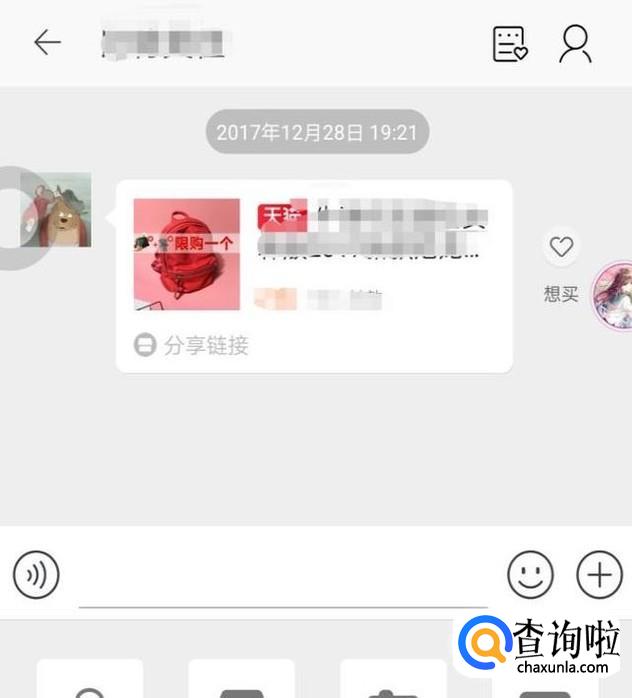Open the contact profile icon
The width and height of the screenshot is (632, 698).
tap(575, 43)
